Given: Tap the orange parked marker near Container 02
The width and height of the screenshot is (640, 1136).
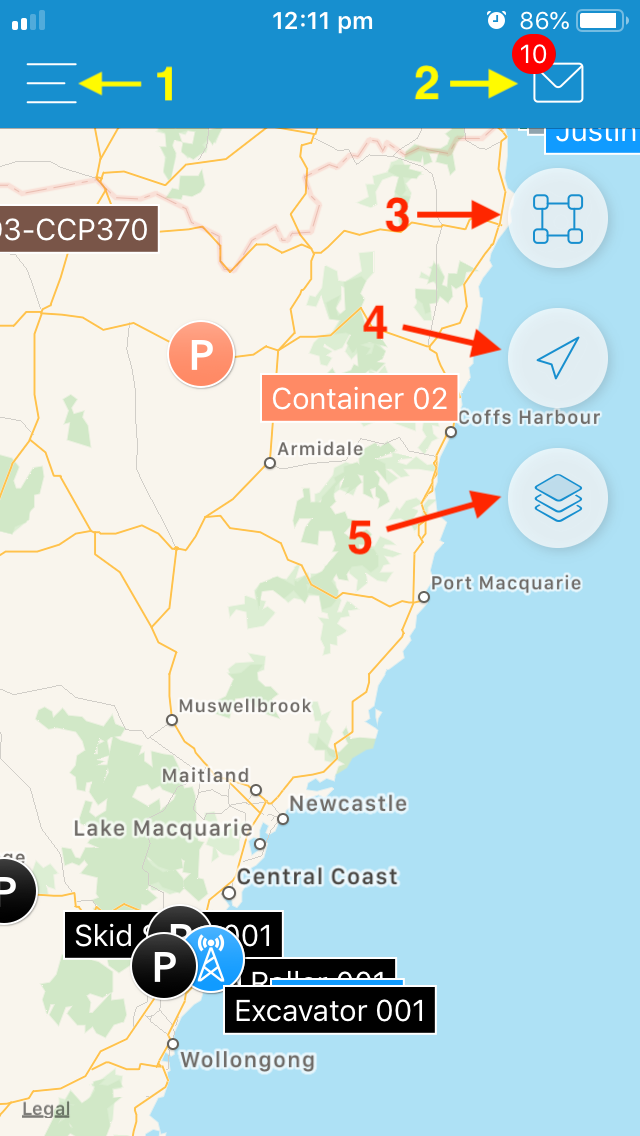Looking at the screenshot, I should 201,354.
